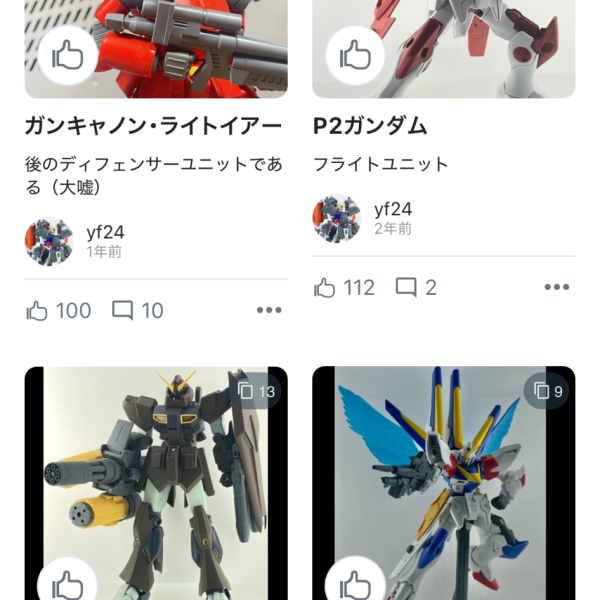Open the ガンキャノン・ライトイアー post
The width and height of the screenshot is (600, 600).
pyautogui.click(x=152, y=126)
